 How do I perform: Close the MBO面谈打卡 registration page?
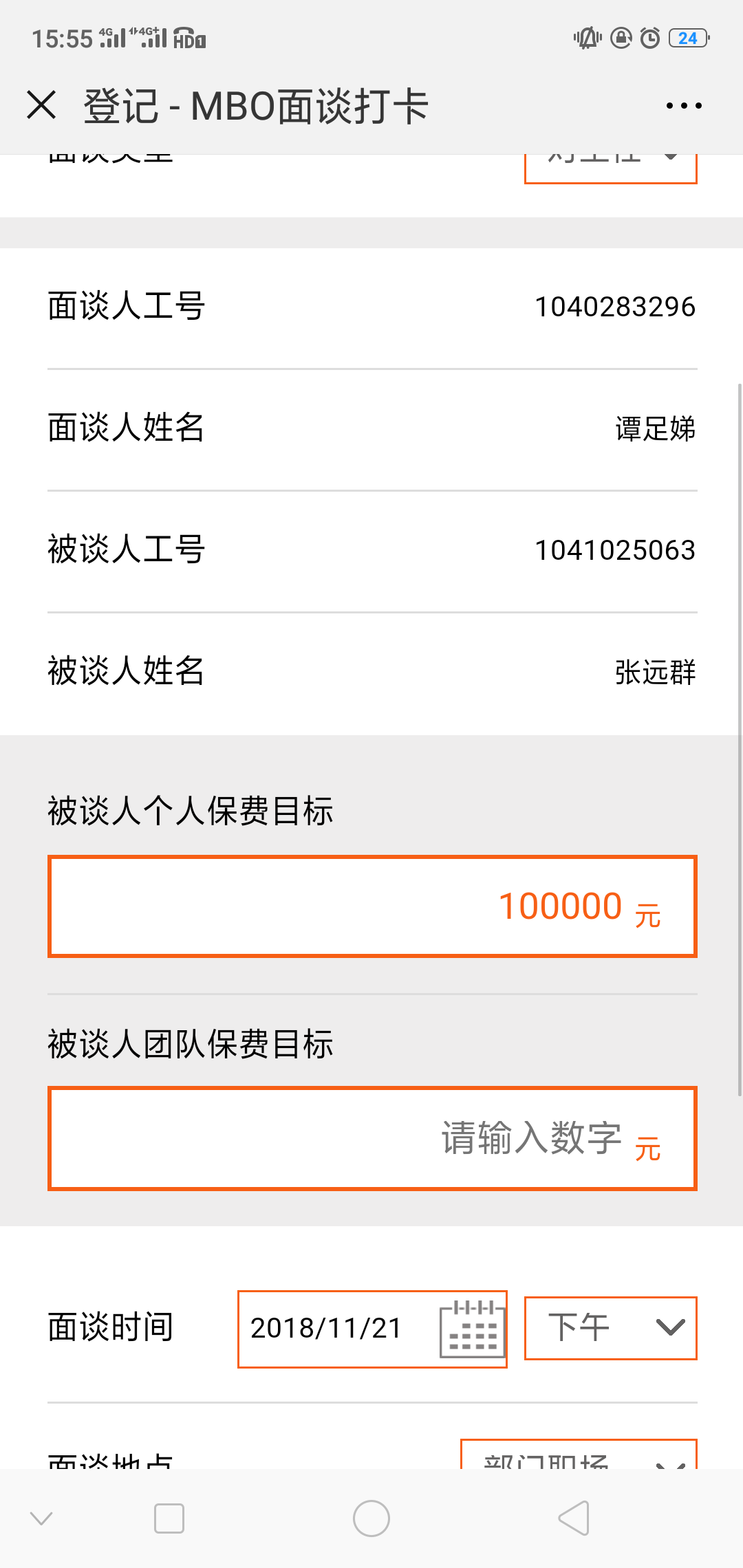click(x=41, y=105)
